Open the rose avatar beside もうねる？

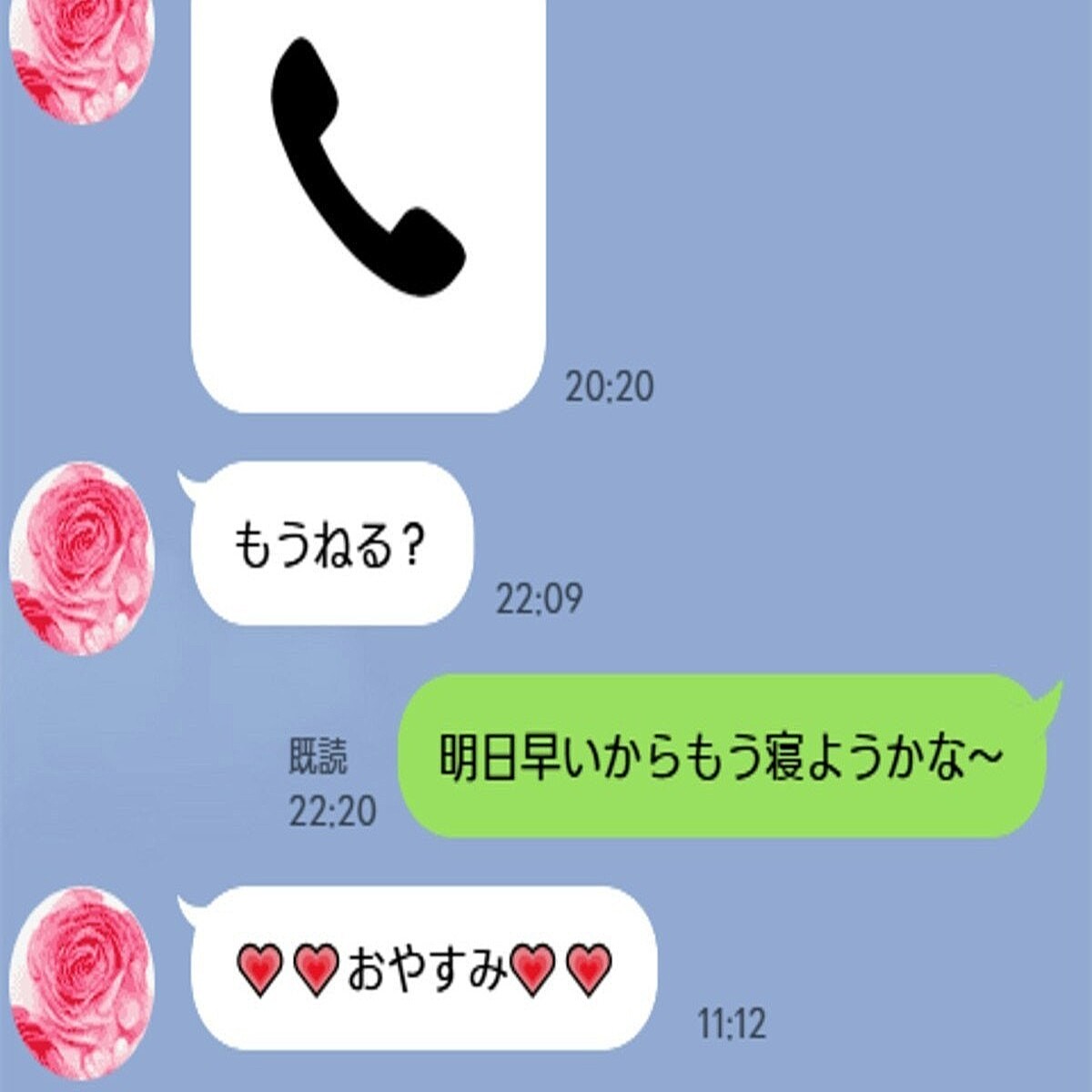point(82,558)
